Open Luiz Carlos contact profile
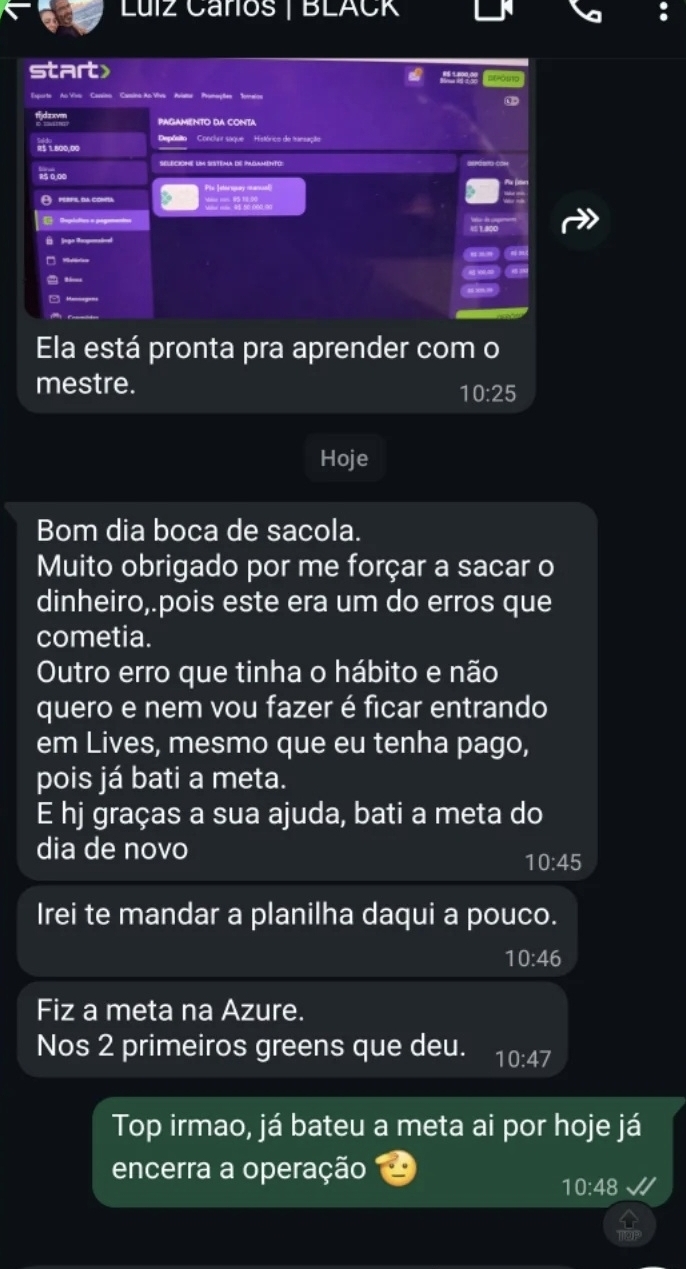The image size is (686, 1269). pyautogui.click(x=259, y=10)
